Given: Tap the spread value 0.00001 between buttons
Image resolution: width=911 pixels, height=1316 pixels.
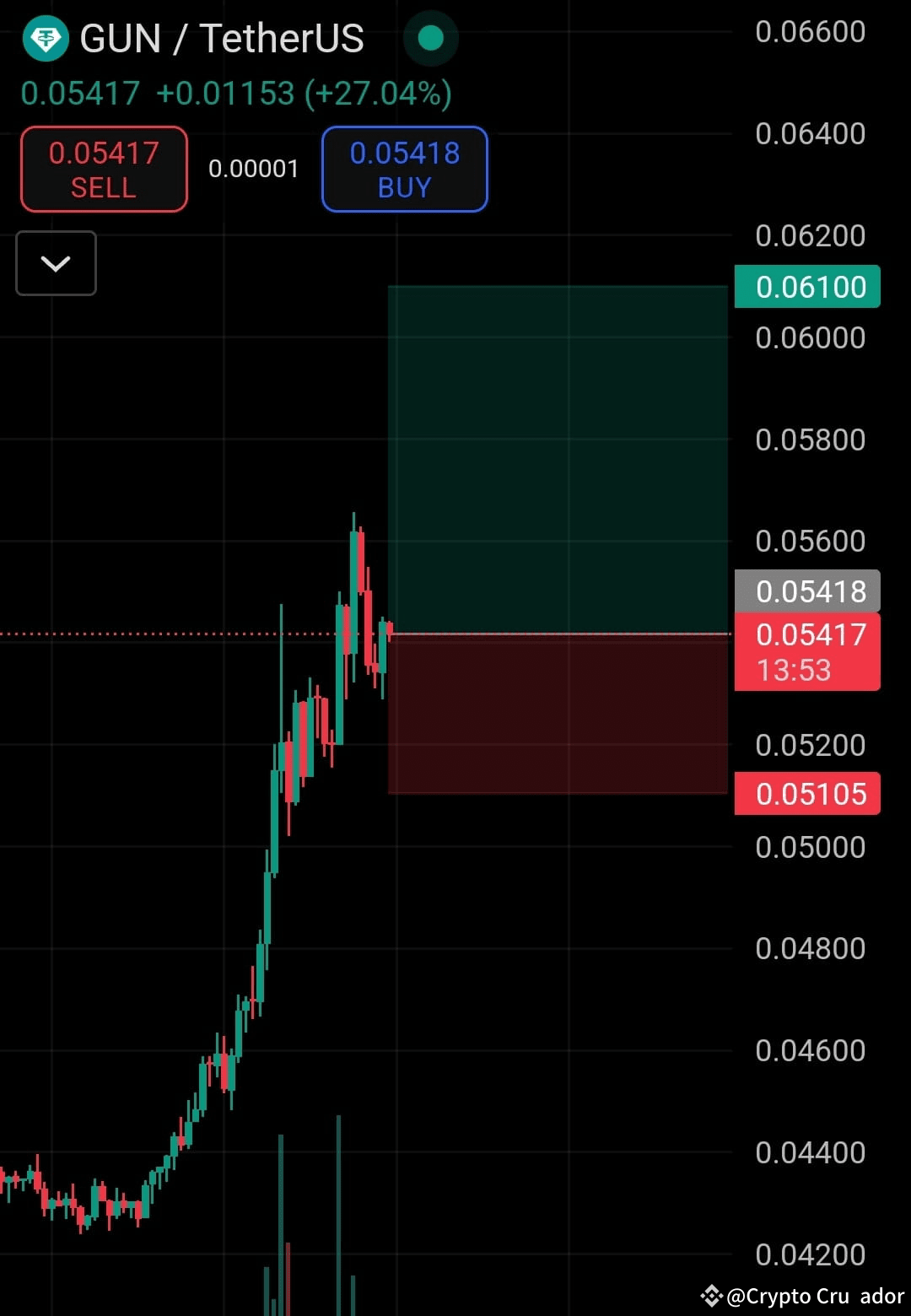Looking at the screenshot, I should [x=253, y=169].
